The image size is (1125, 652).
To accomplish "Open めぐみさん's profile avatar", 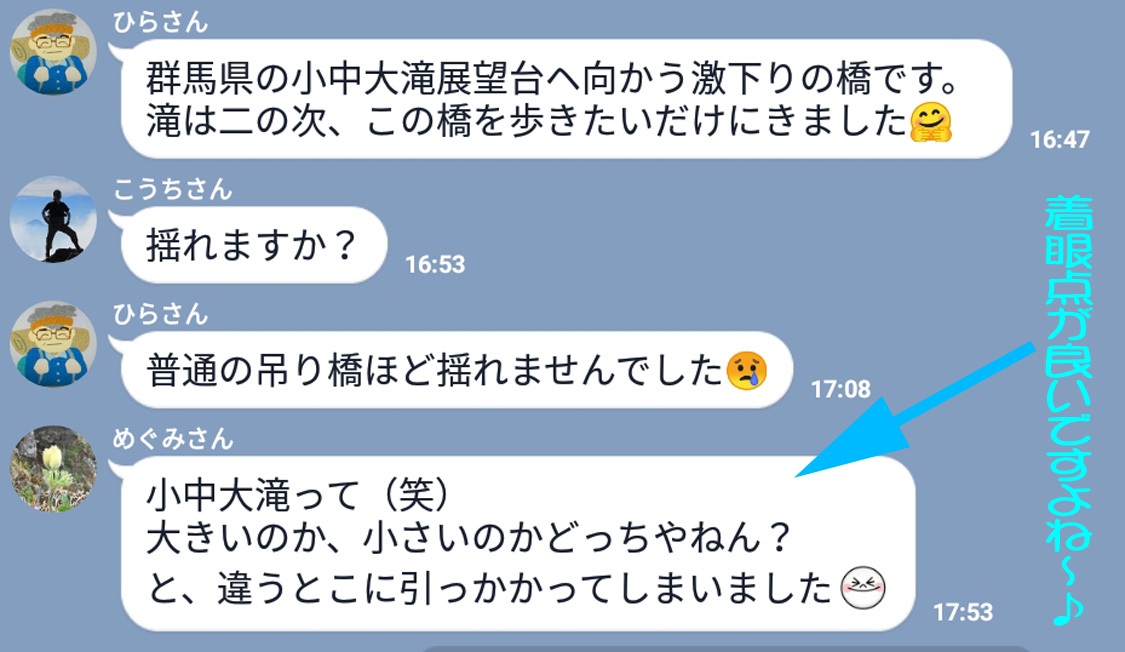I will pyautogui.click(x=53, y=470).
